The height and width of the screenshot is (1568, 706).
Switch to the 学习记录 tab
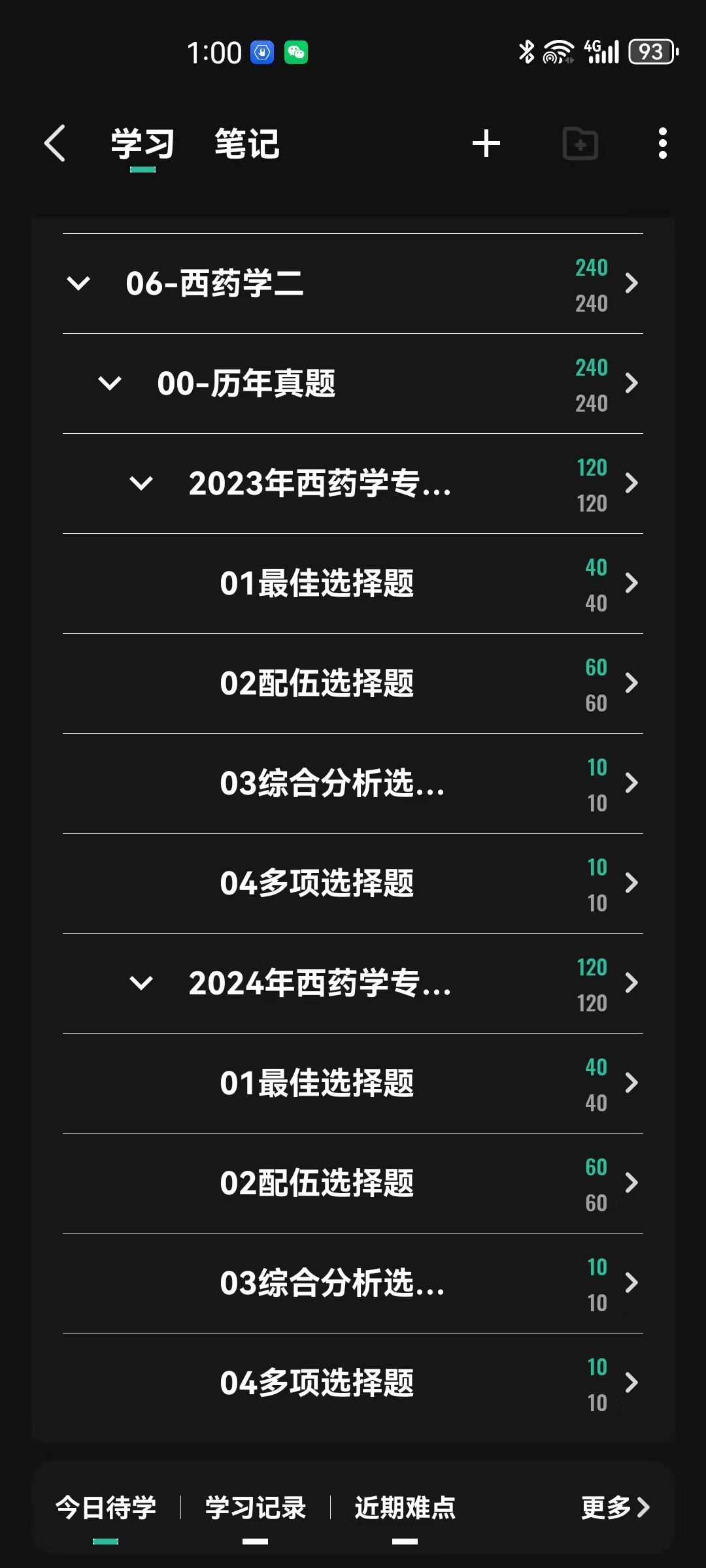(256, 1508)
